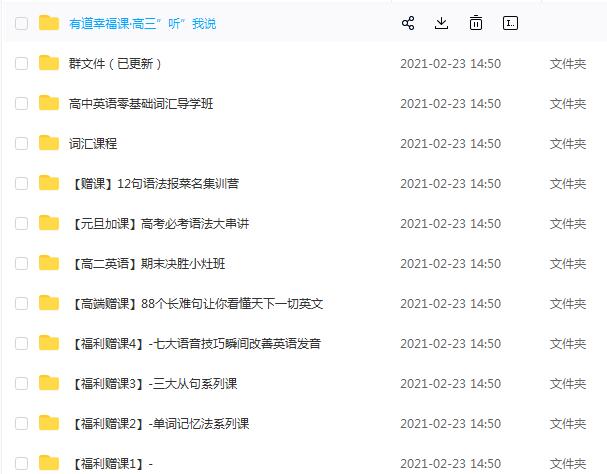Open 12句语法报菜名集训营 folder
Image resolution: width=607 pixels, height=474 pixels.
[154, 183]
